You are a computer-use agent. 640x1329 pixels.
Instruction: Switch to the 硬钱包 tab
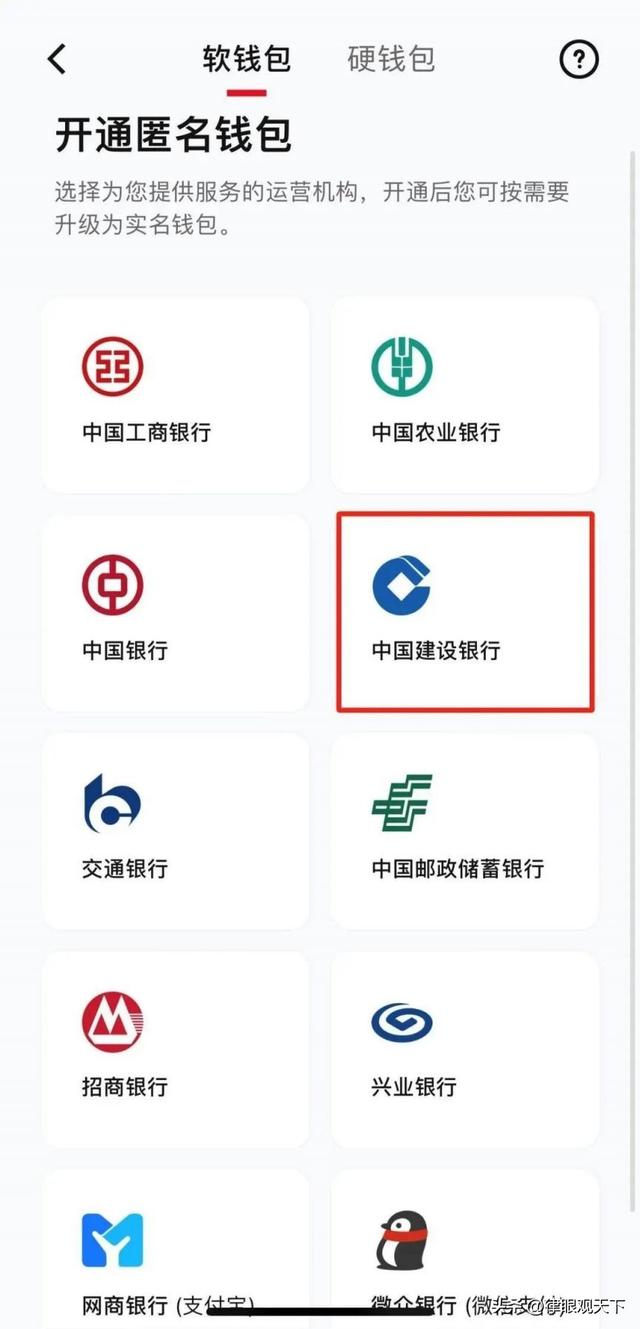pyautogui.click(x=391, y=60)
